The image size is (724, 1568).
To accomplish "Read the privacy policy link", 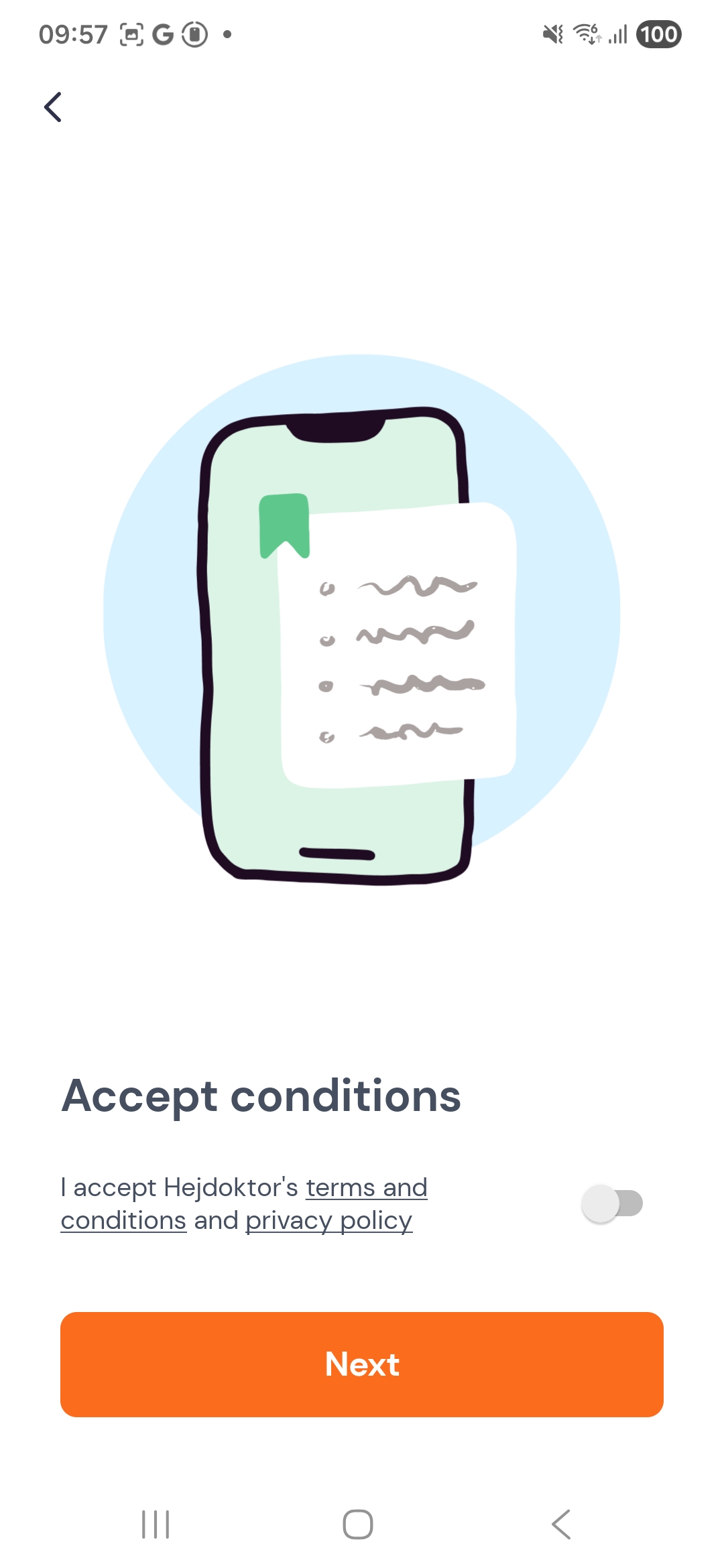I will tap(328, 1221).
